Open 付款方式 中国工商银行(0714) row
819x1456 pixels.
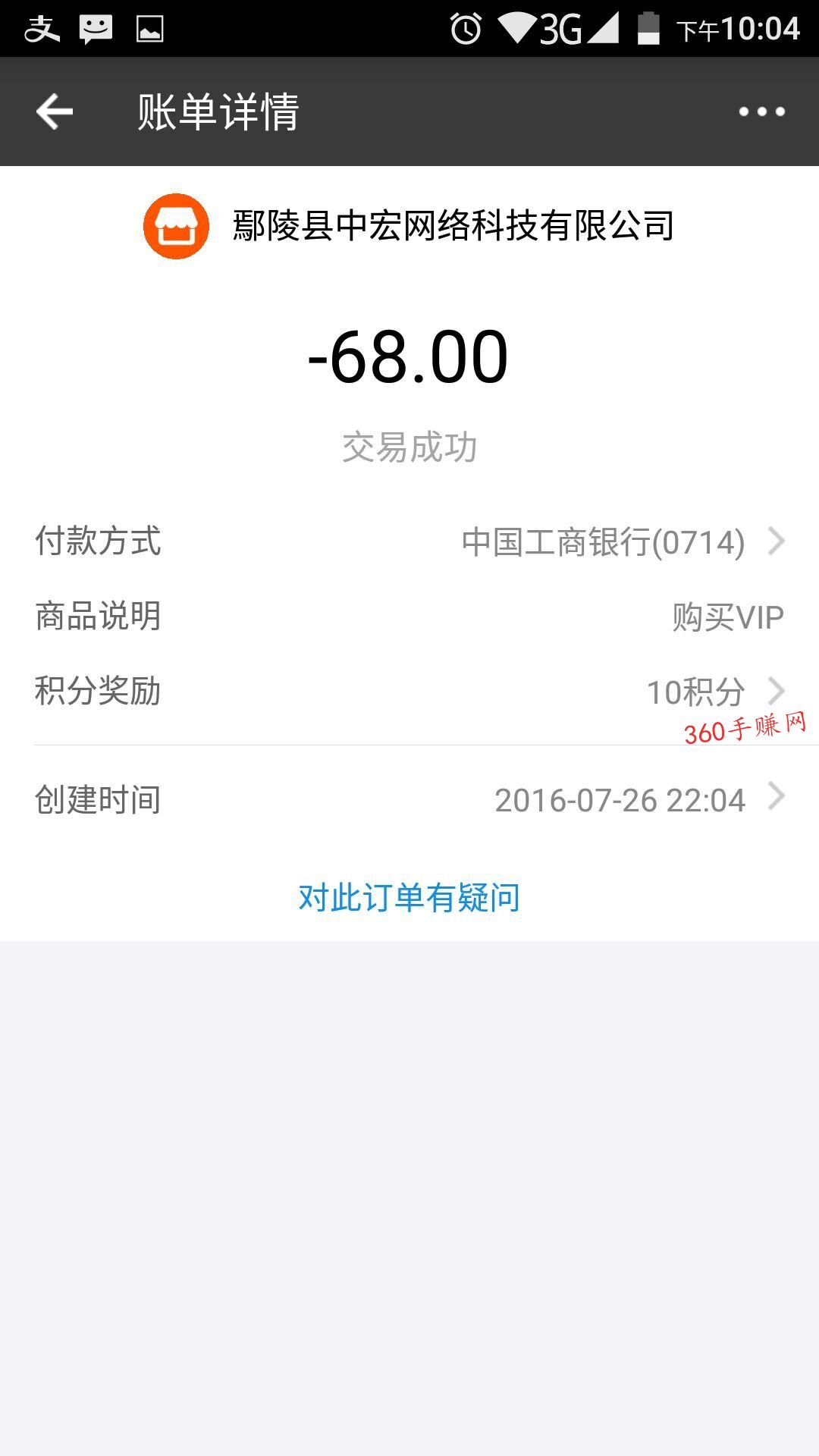point(409,541)
